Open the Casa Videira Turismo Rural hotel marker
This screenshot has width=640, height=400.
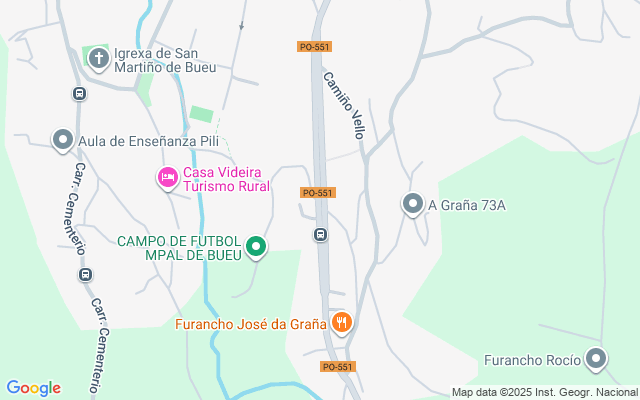167,179
